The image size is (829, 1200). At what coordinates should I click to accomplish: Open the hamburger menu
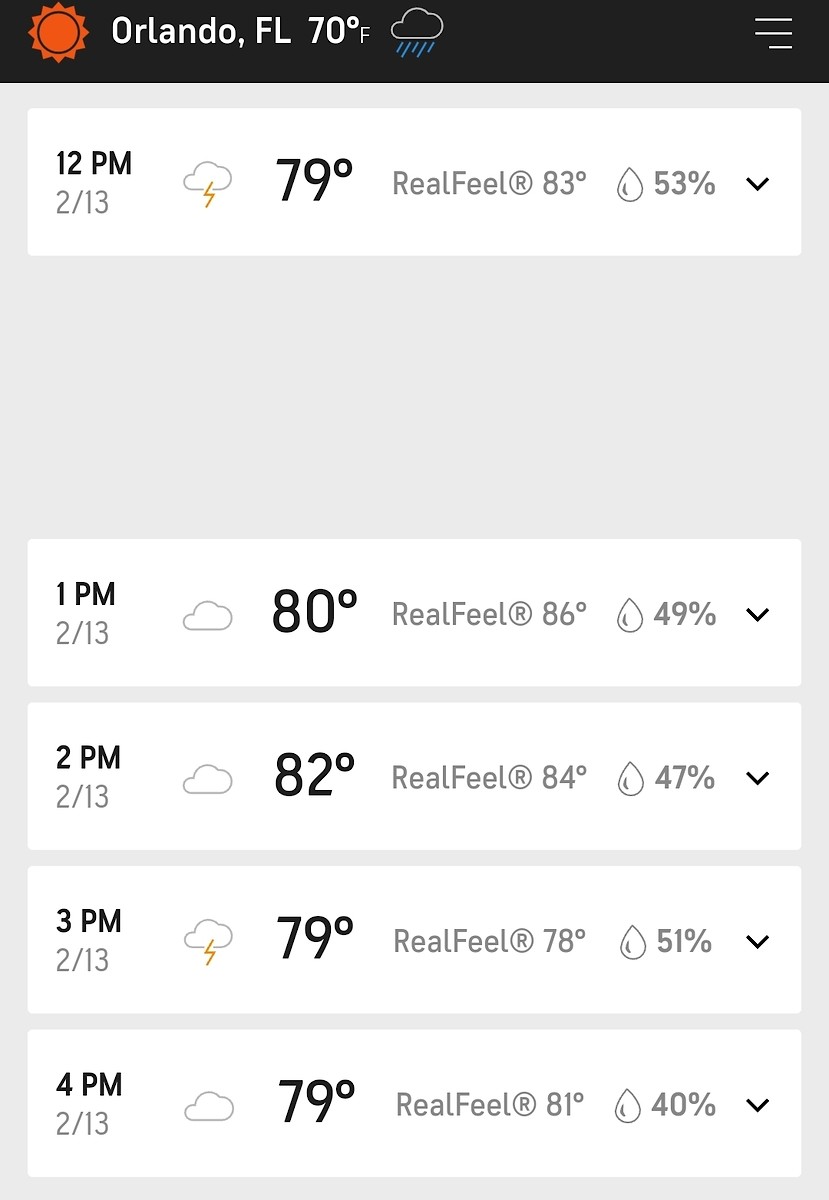click(x=773, y=33)
